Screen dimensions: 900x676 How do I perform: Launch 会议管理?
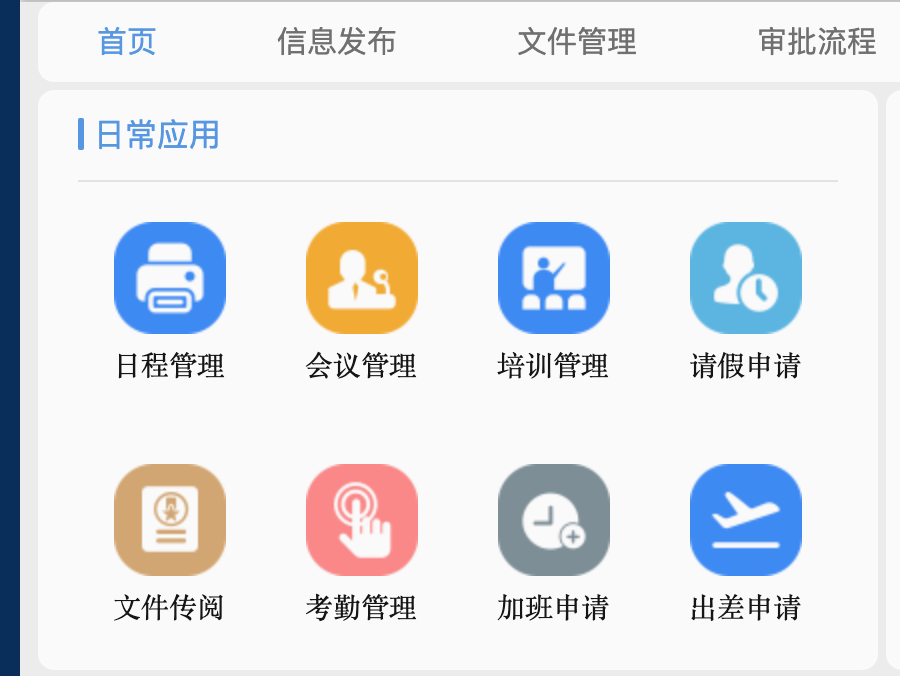click(362, 279)
